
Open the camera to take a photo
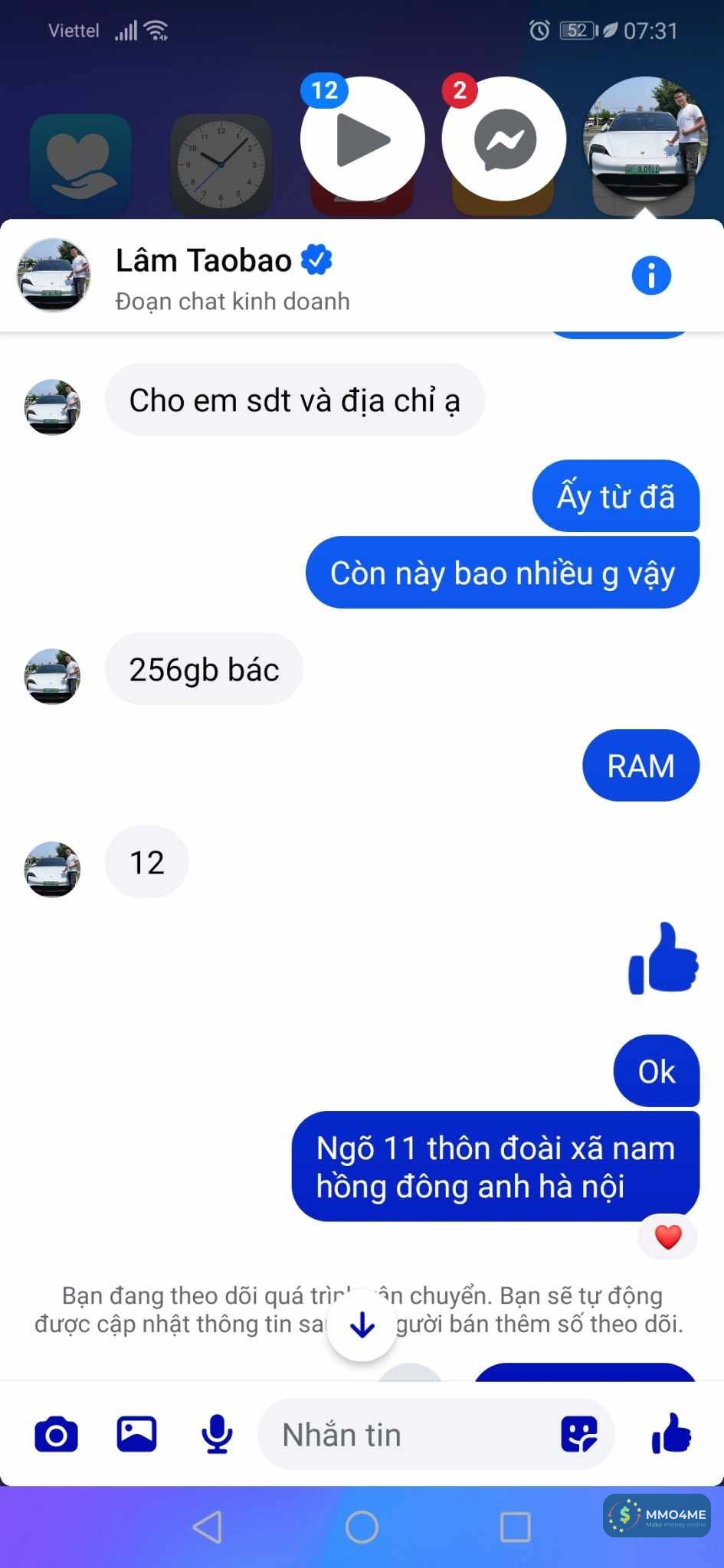[56, 1434]
